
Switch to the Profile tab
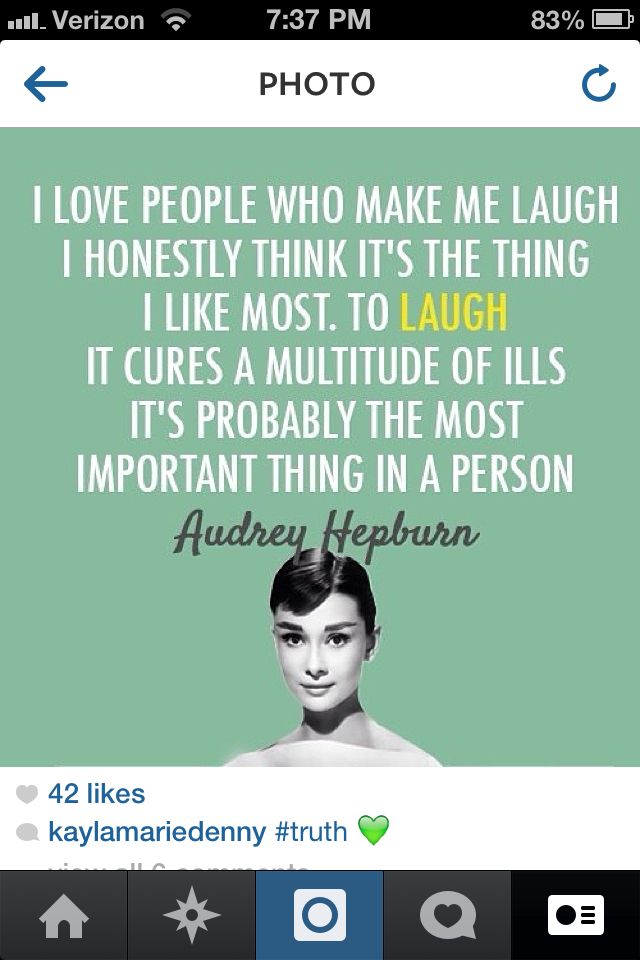pyautogui.click(x=576, y=915)
